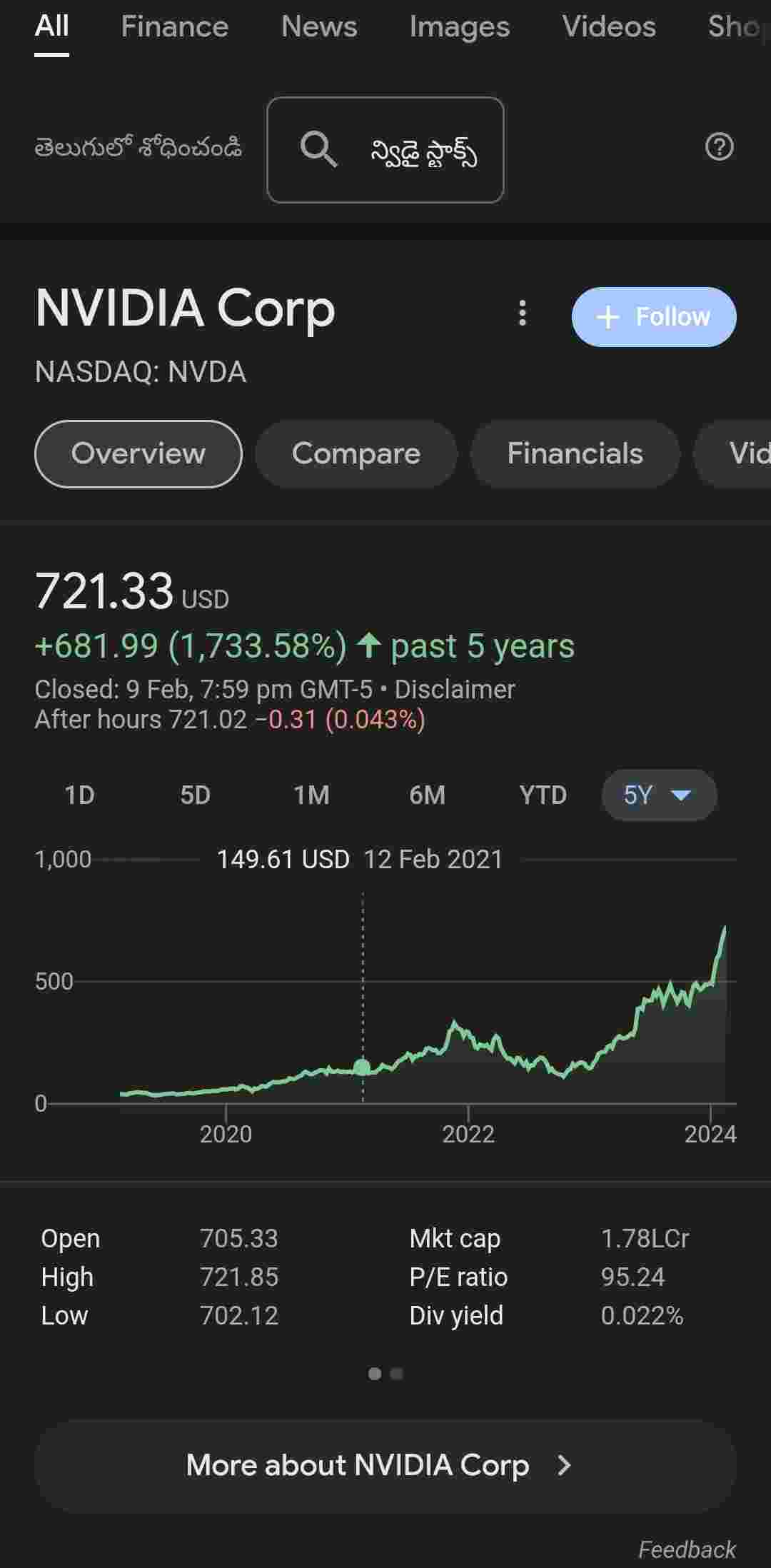This screenshot has height=1568, width=771.
Task: Follow NVIDIA Corp stock
Action: coord(653,317)
